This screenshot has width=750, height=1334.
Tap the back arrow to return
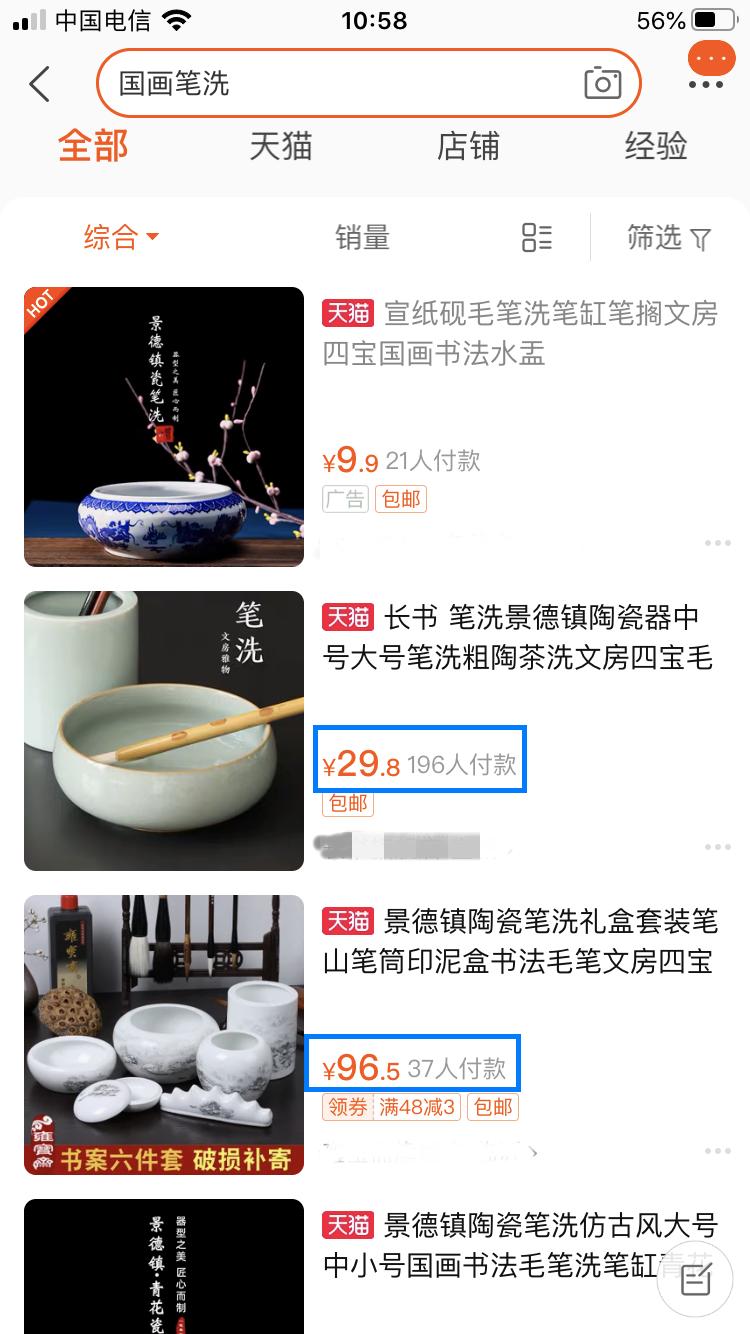pyautogui.click(x=40, y=84)
